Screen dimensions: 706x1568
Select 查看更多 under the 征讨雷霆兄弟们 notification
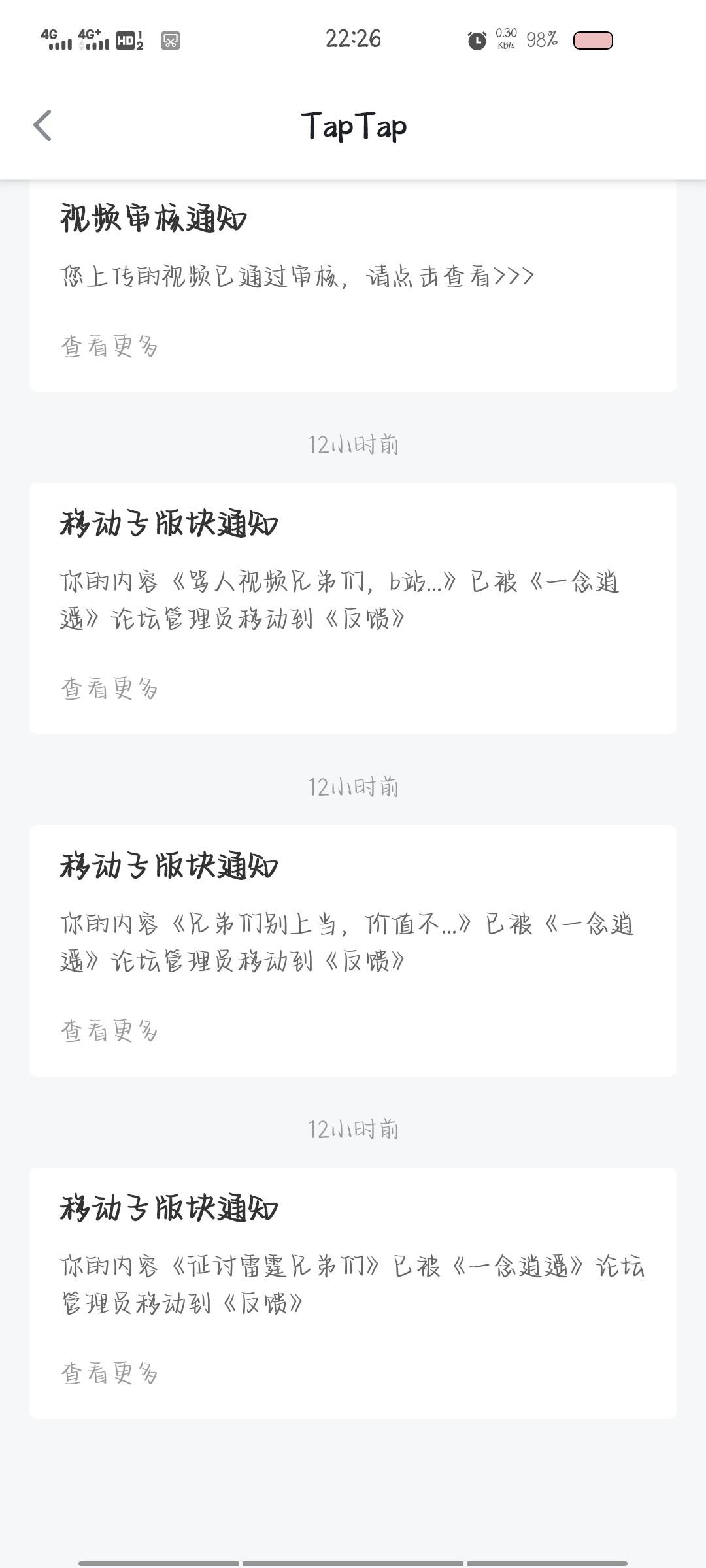click(110, 1373)
